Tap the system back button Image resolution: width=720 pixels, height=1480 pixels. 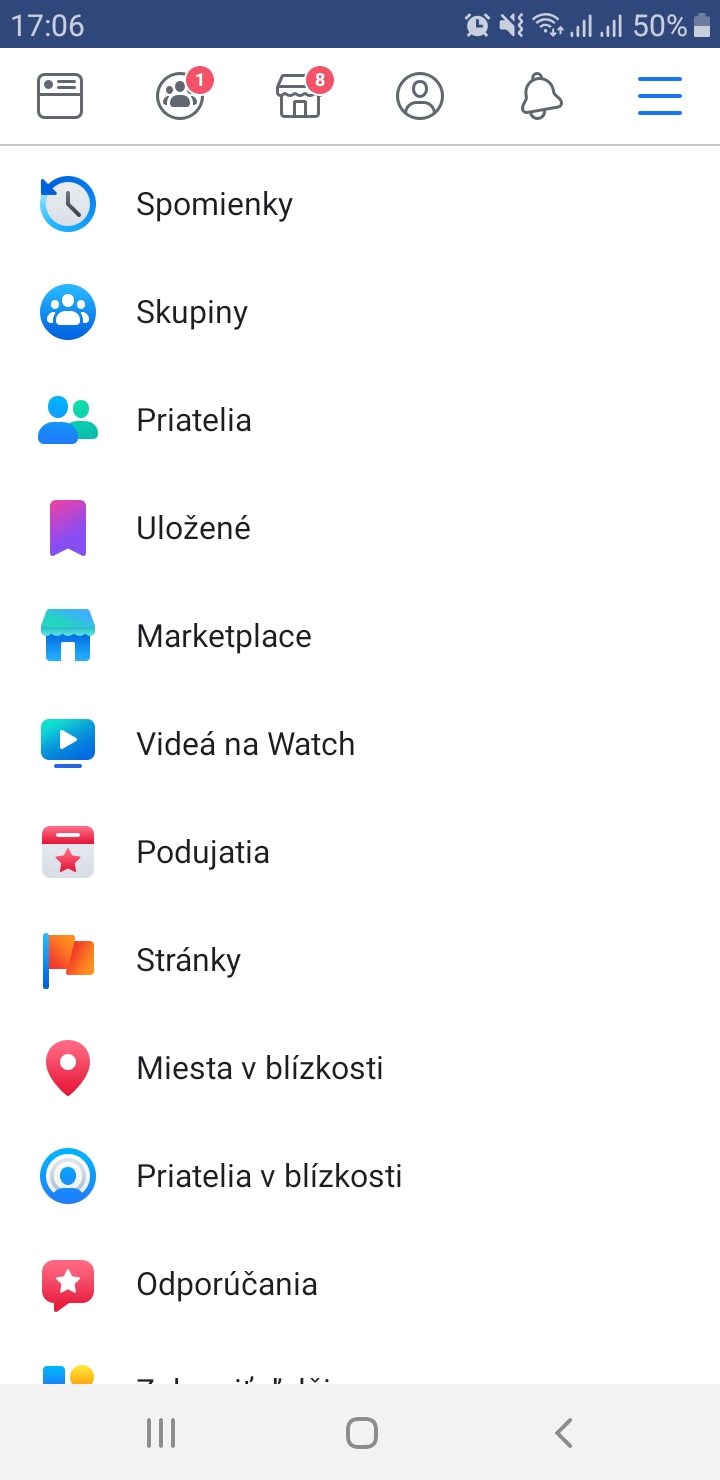click(564, 1433)
